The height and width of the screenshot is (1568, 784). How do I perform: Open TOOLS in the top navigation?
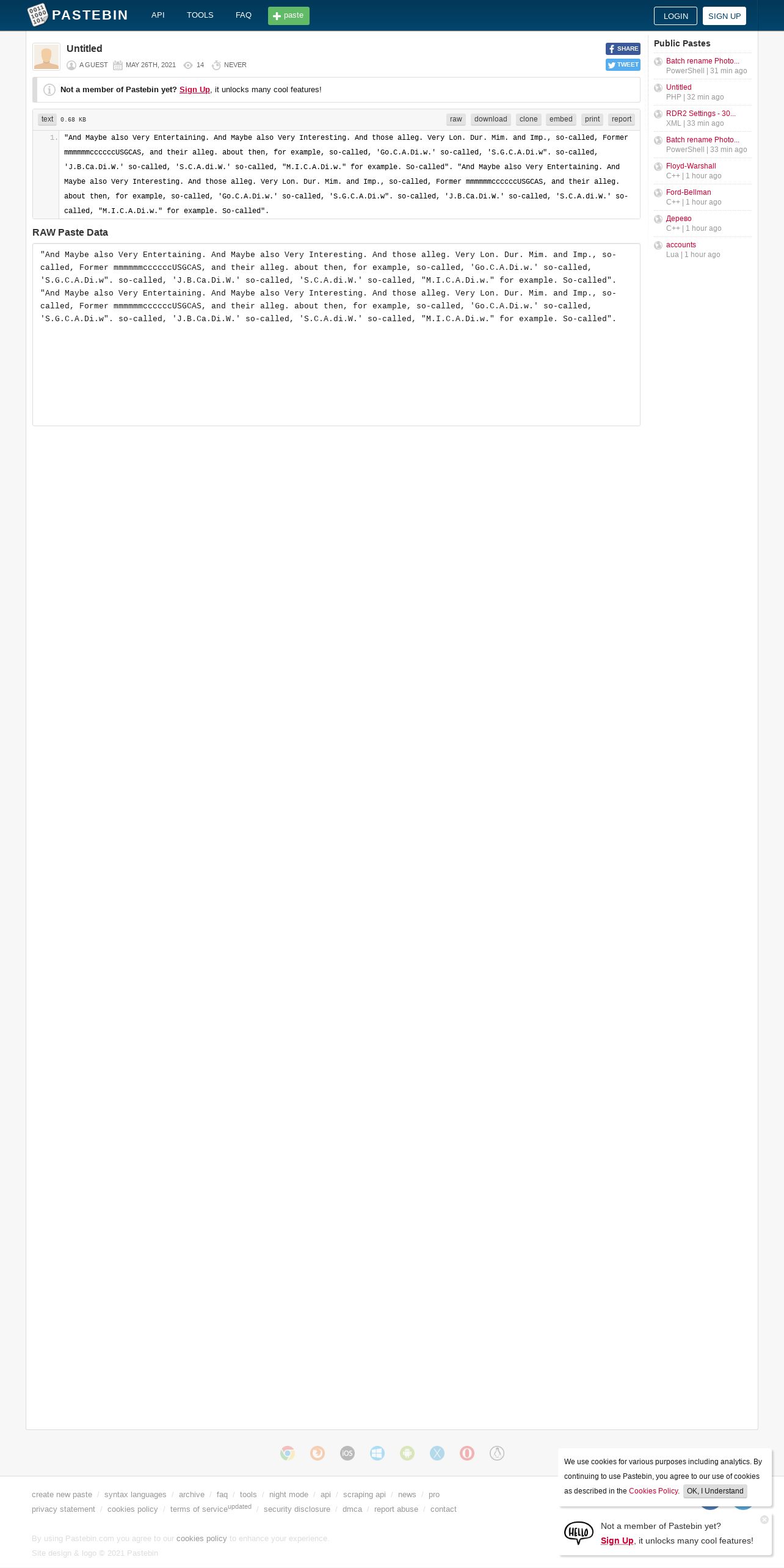coord(200,15)
